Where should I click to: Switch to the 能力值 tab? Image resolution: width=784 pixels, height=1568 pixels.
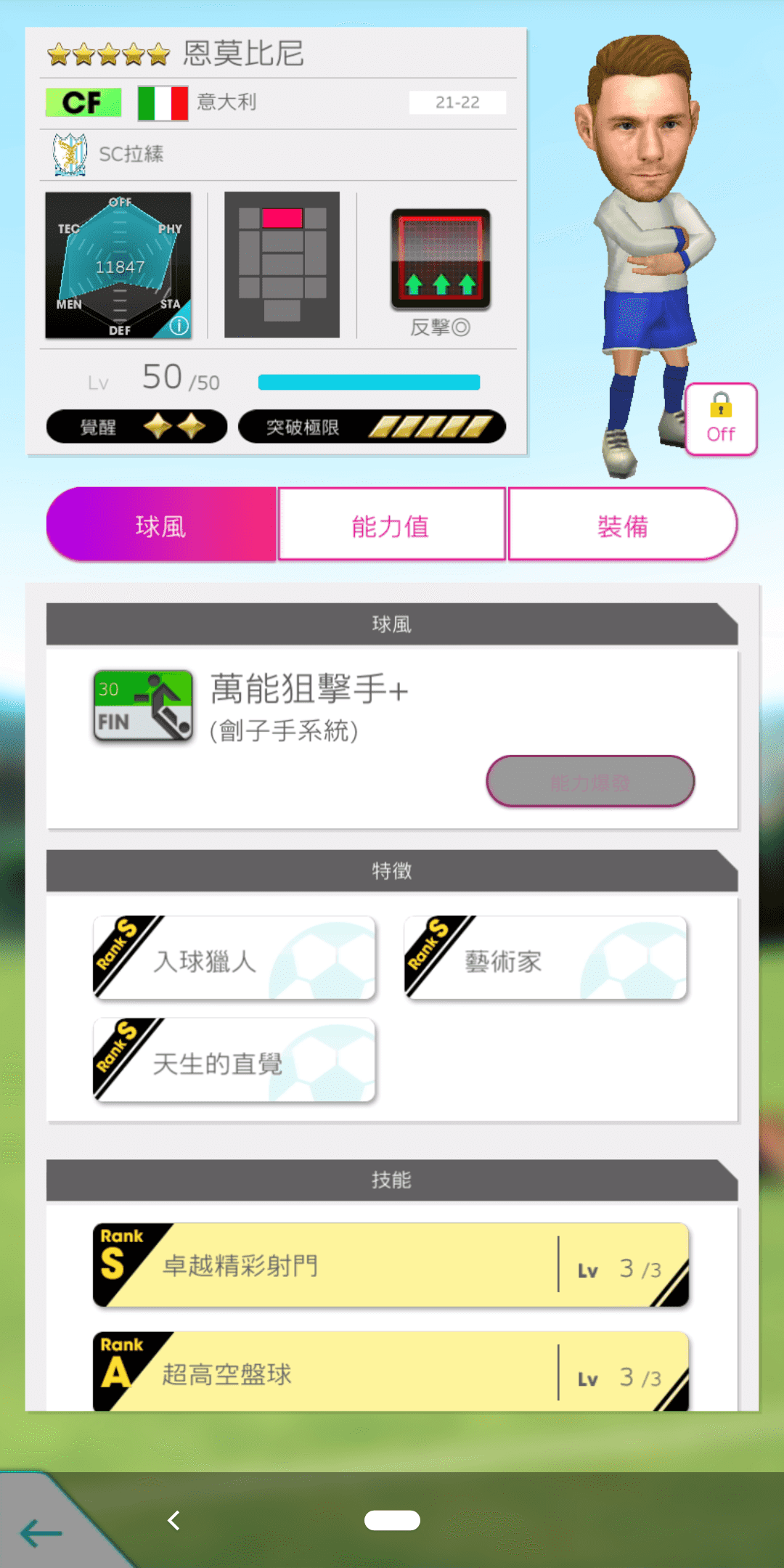[391, 524]
